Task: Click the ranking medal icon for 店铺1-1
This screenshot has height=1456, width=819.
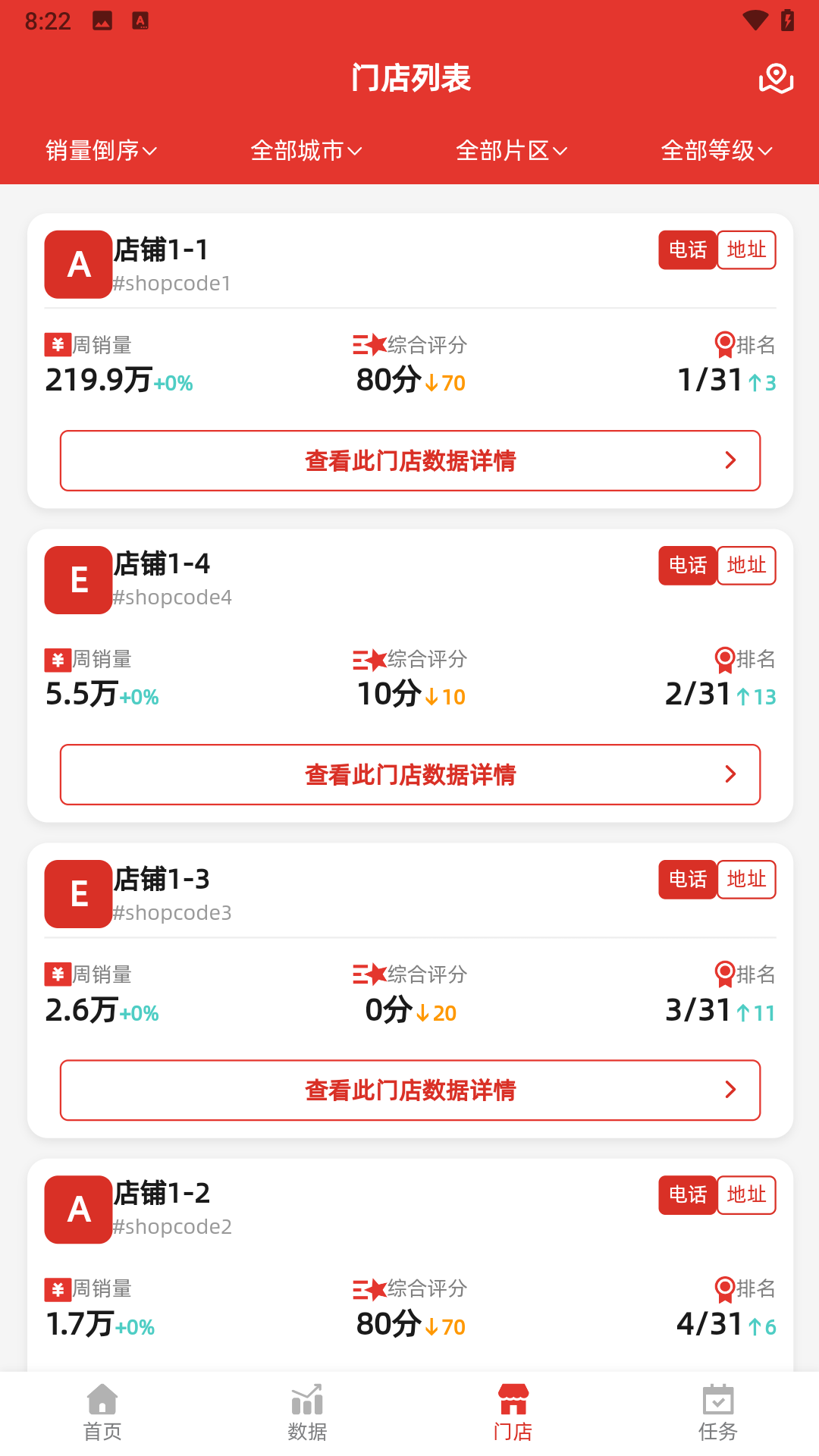Action: (x=724, y=345)
